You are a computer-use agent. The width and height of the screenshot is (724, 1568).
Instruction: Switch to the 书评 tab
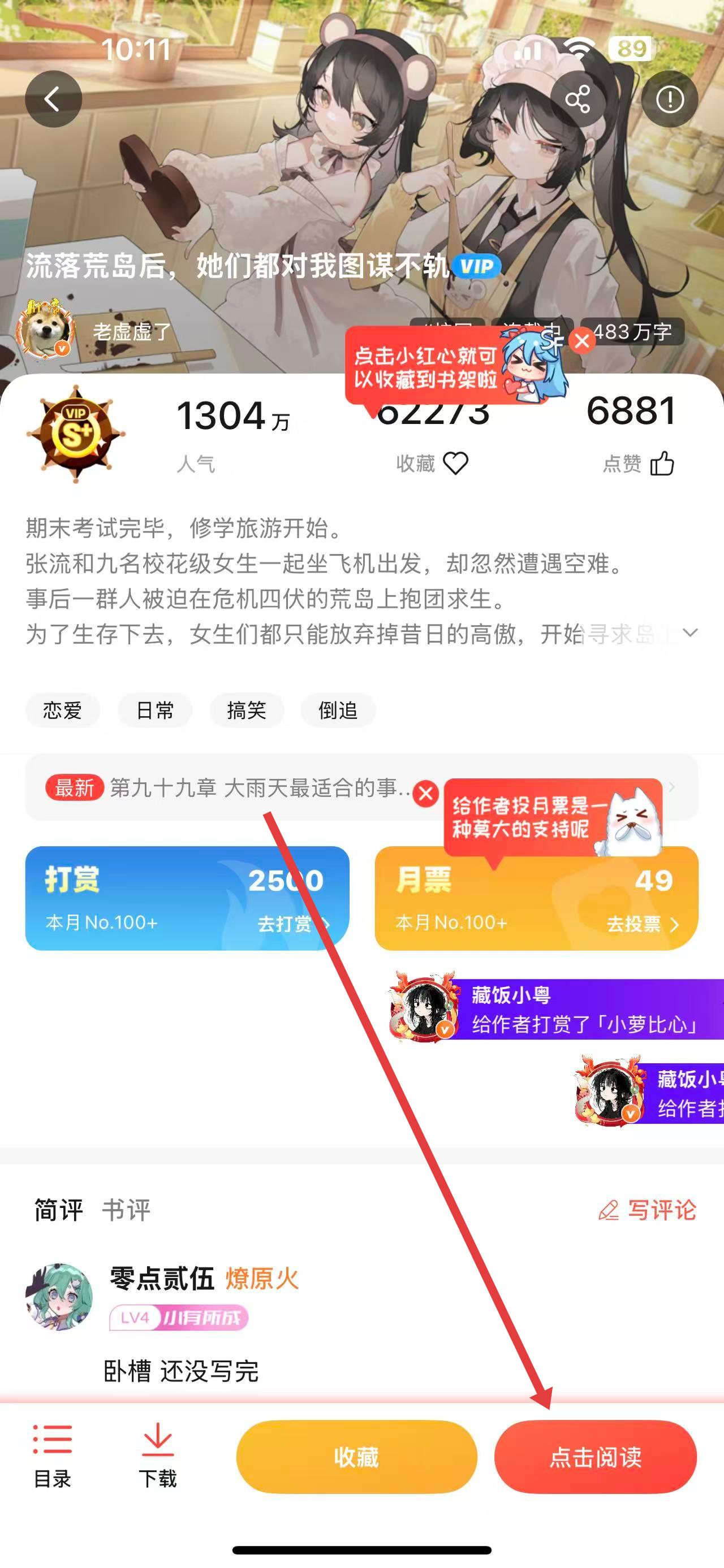click(126, 1210)
